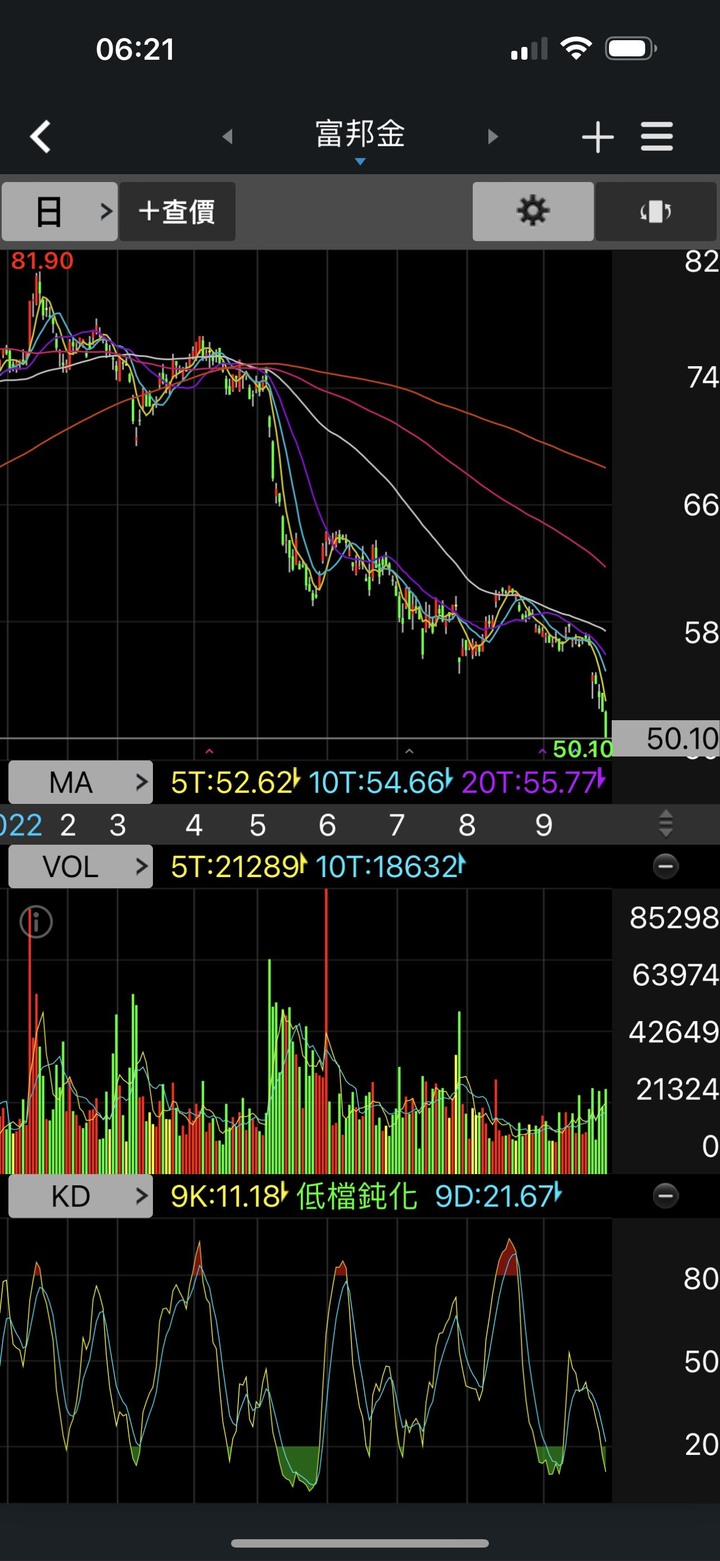
Task: Change the MA indicator selector
Action: 81,782
